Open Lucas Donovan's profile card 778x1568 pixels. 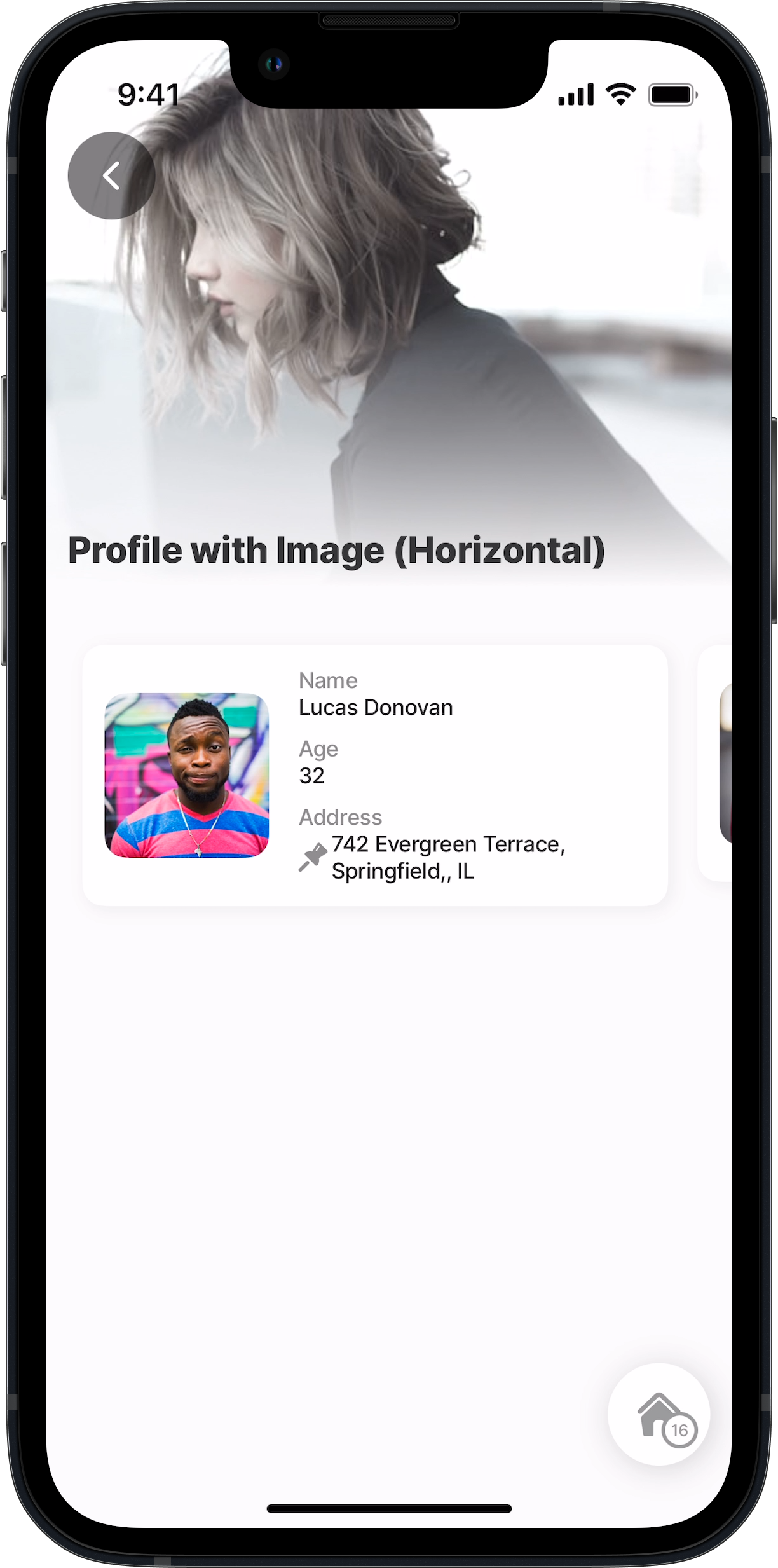tap(374, 774)
